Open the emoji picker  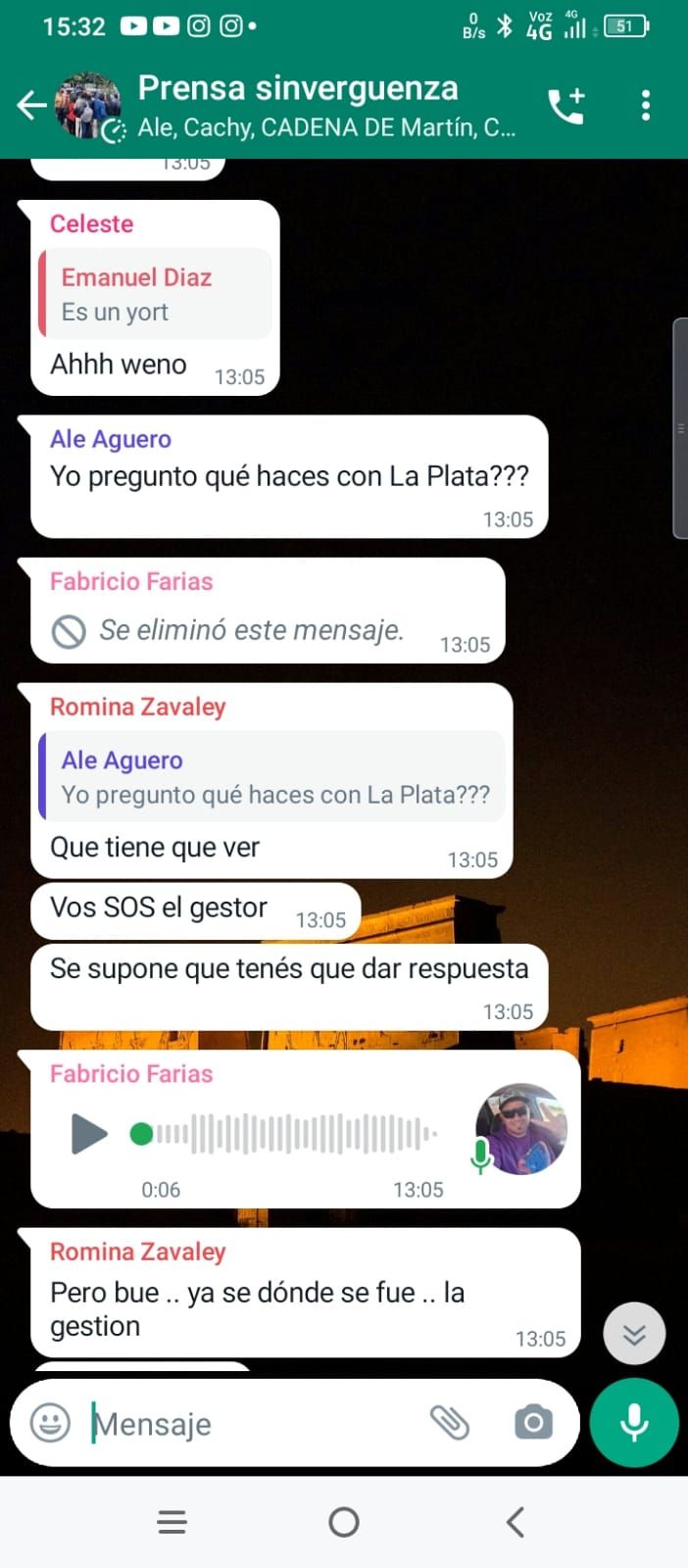50,1422
